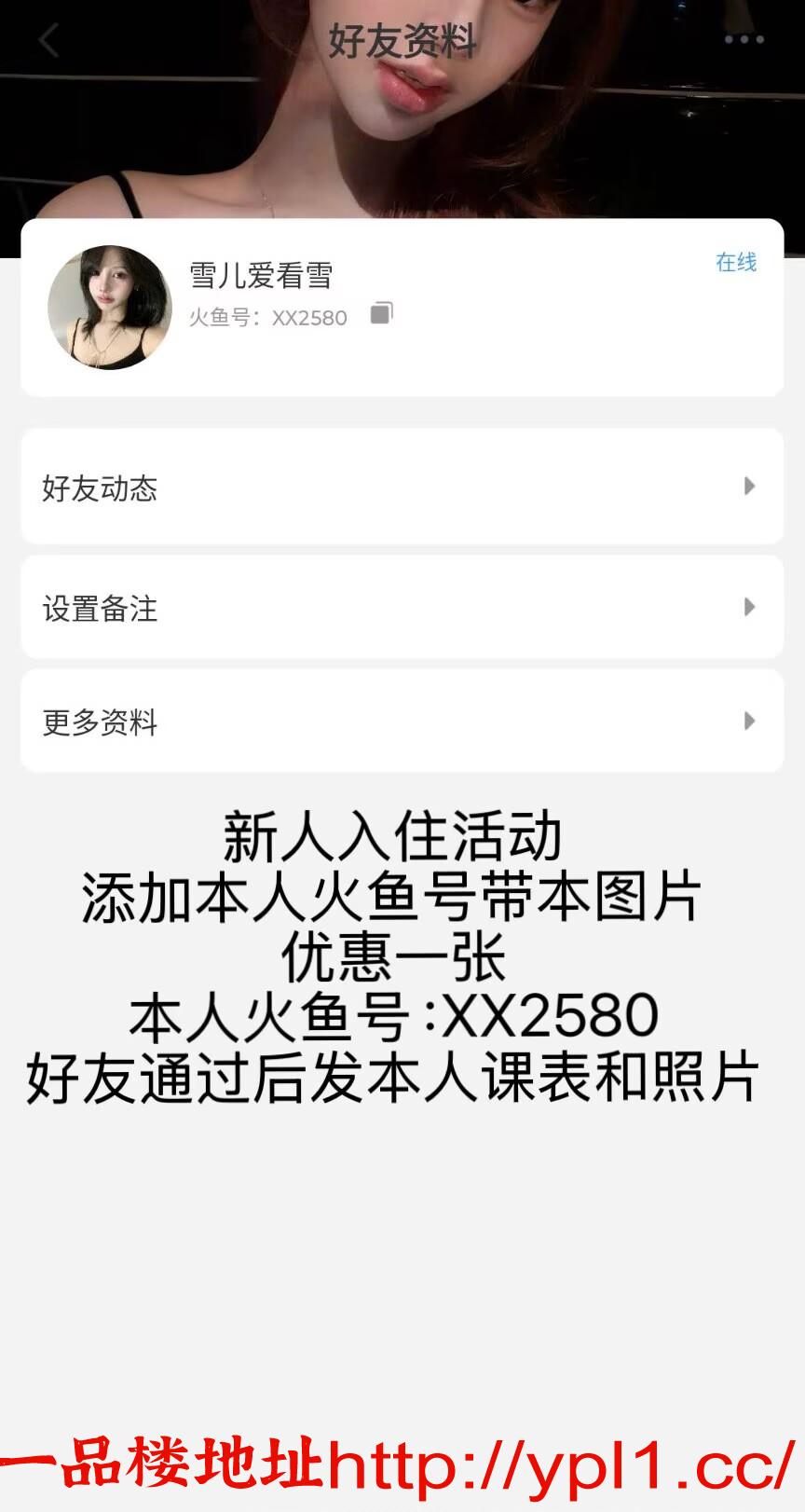805x1512 pixels.
Task: Toggle the friend's online status label
Action: (x=736, y=264)
